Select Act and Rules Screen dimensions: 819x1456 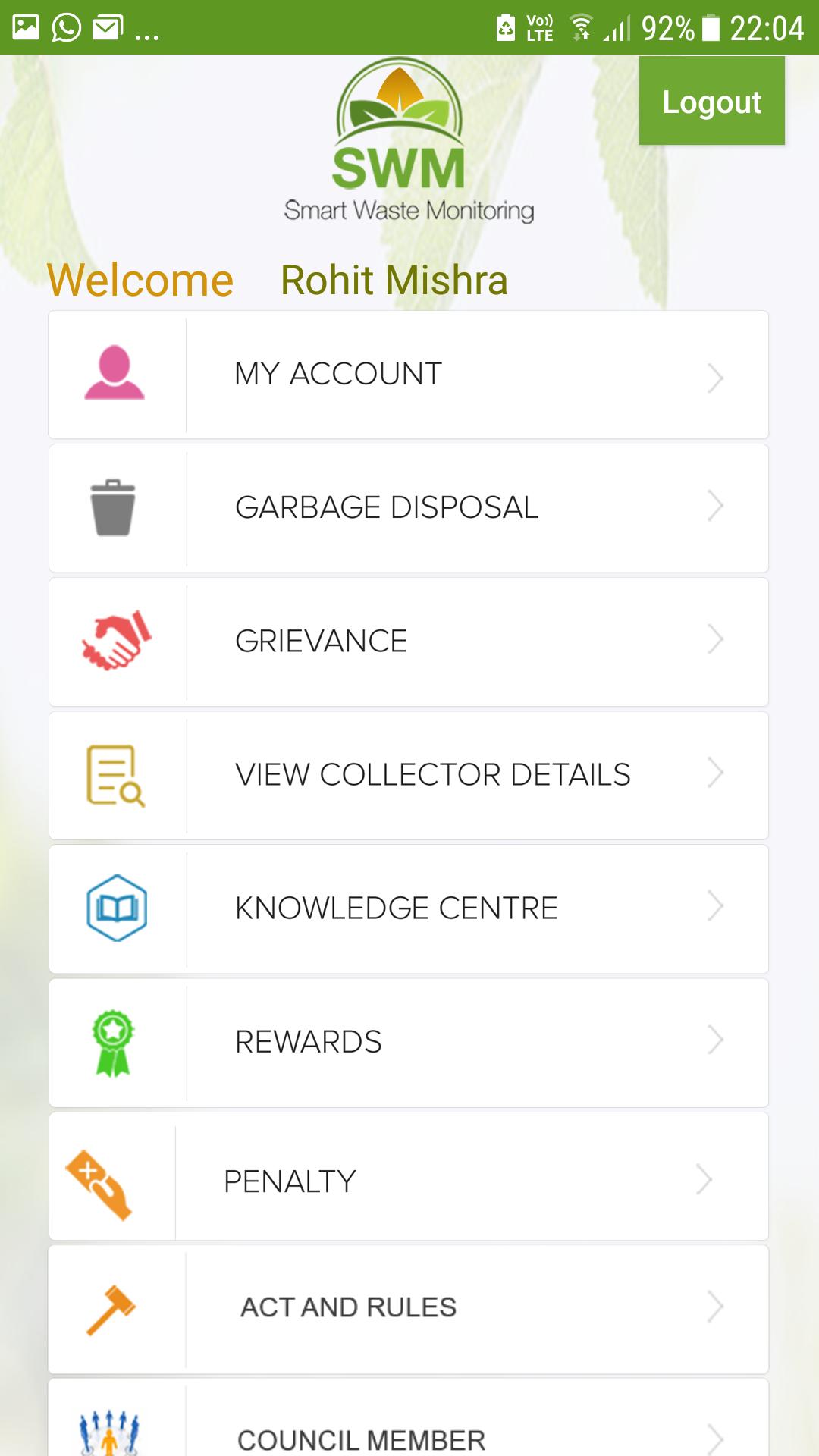click(409, 1308)
